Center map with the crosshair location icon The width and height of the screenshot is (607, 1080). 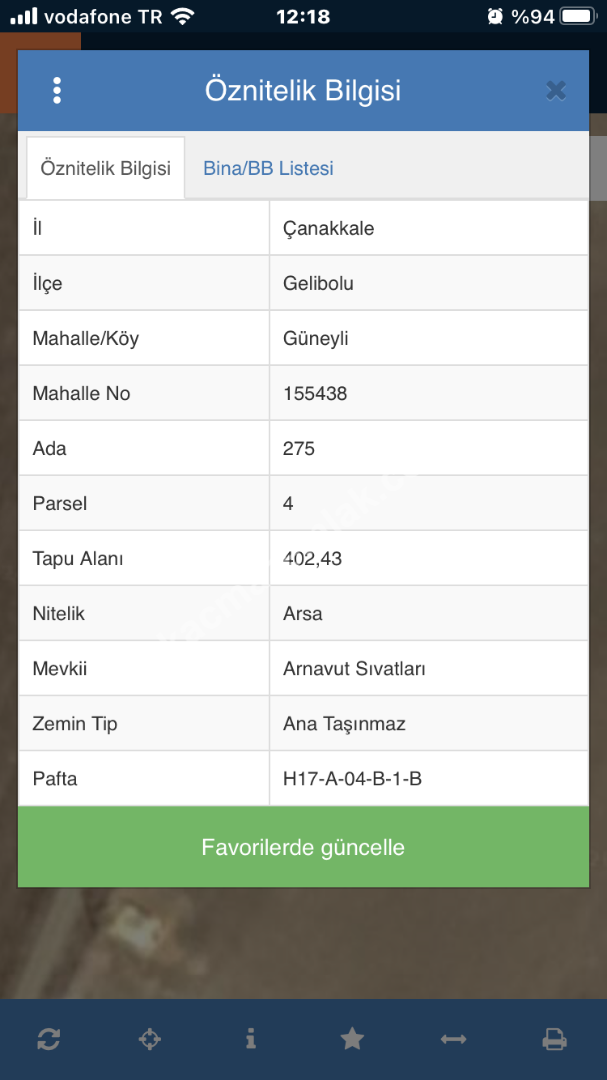pyautogui.click(x=149, y=1039)
